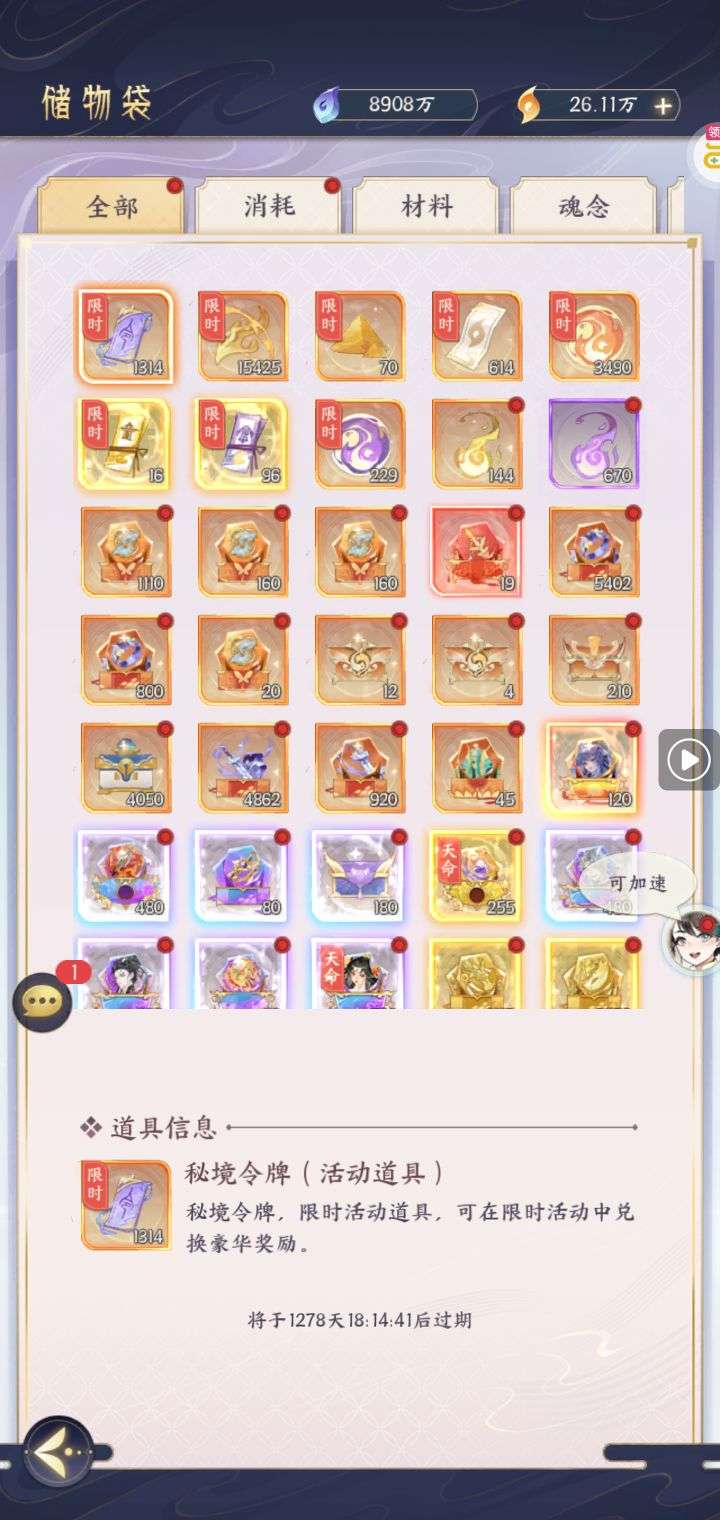Select the item with quantity 4862
The width and height of the screenshot is (720, 1520).
coord(243,768)
